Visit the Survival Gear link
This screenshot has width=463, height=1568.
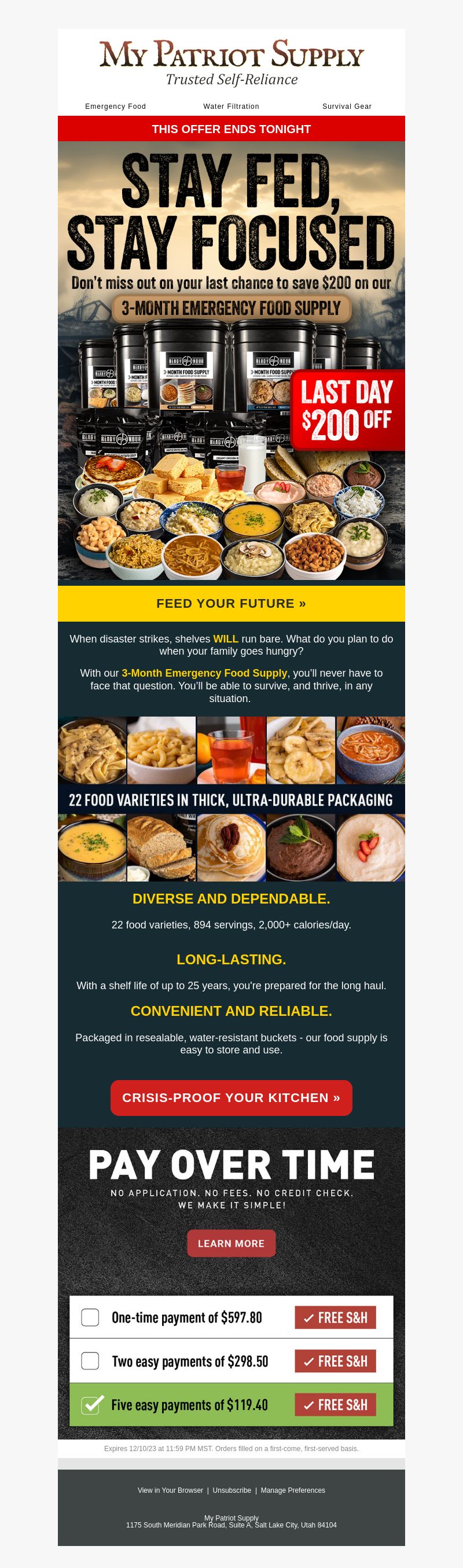click(347, 106)
